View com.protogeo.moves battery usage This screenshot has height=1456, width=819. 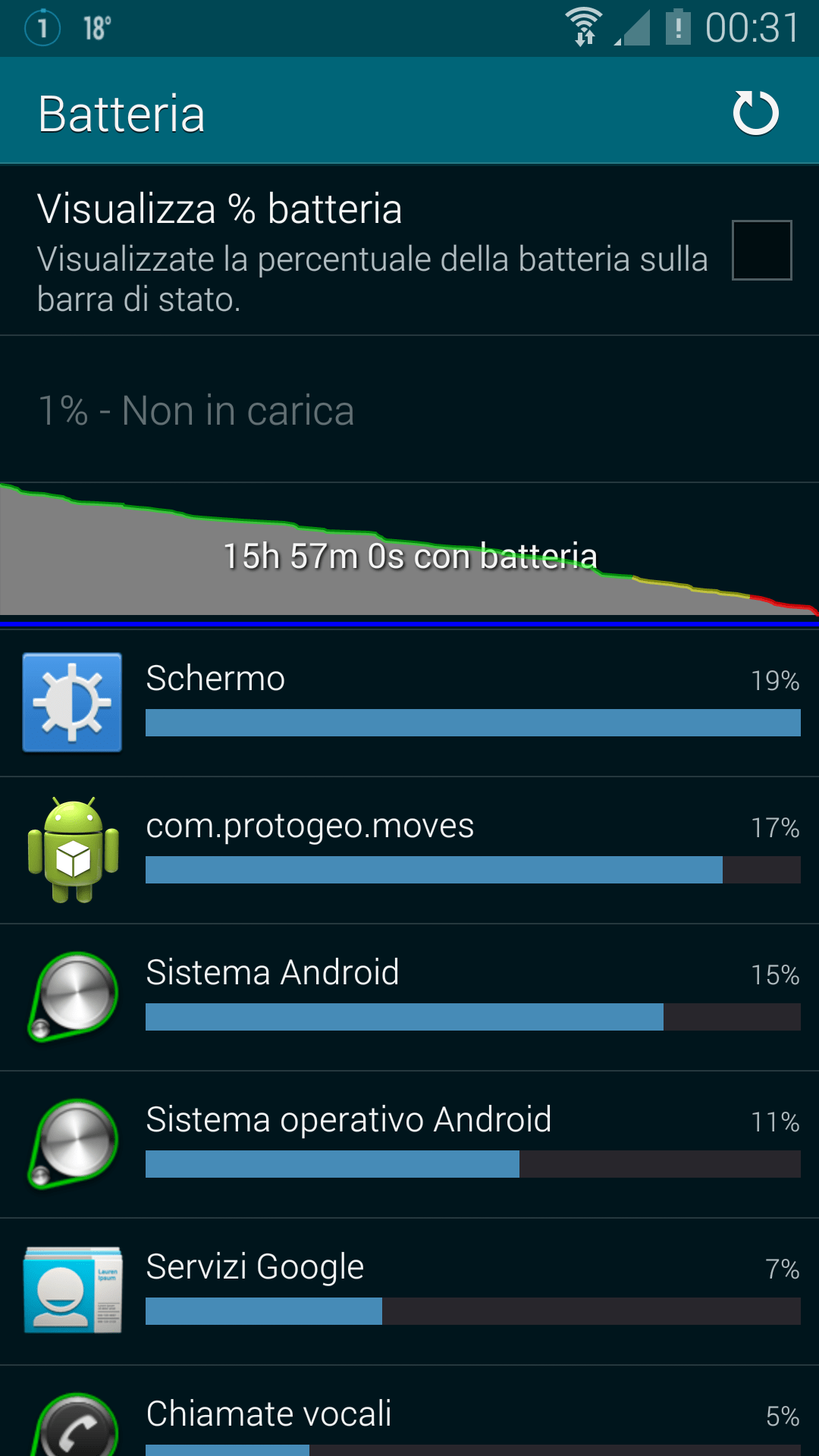(409, 849)
